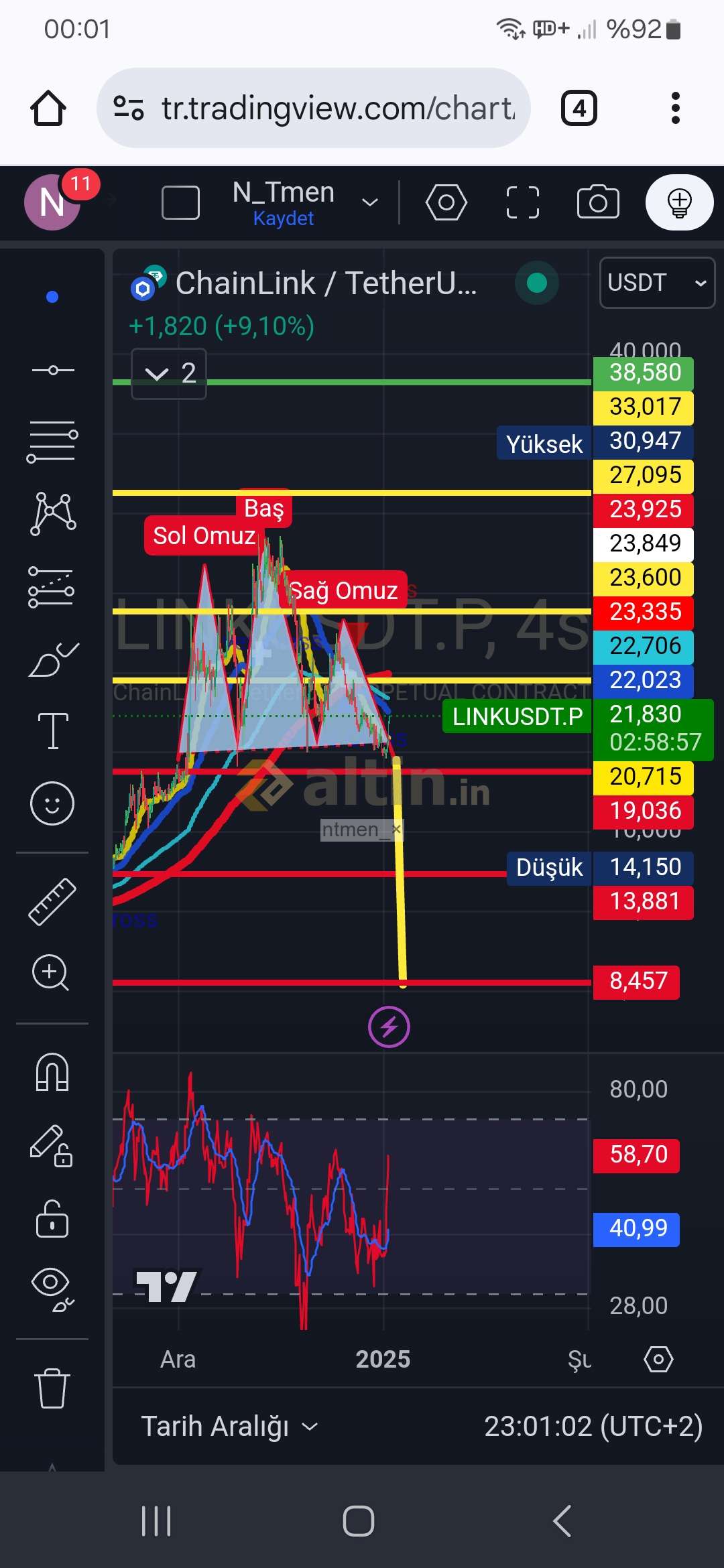Change the USDT currency dropdown

point(657,283)
